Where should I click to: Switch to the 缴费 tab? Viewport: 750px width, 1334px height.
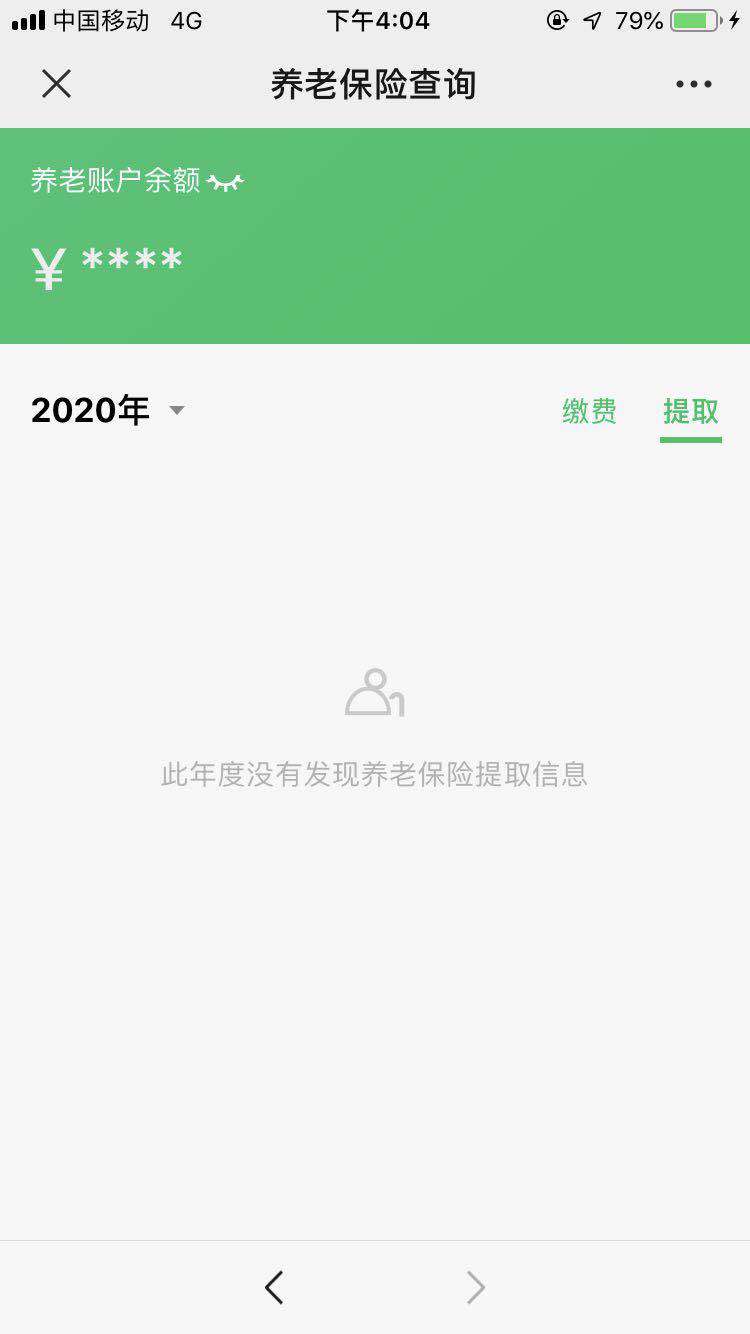pyautogui.click(x=589, y=411)
